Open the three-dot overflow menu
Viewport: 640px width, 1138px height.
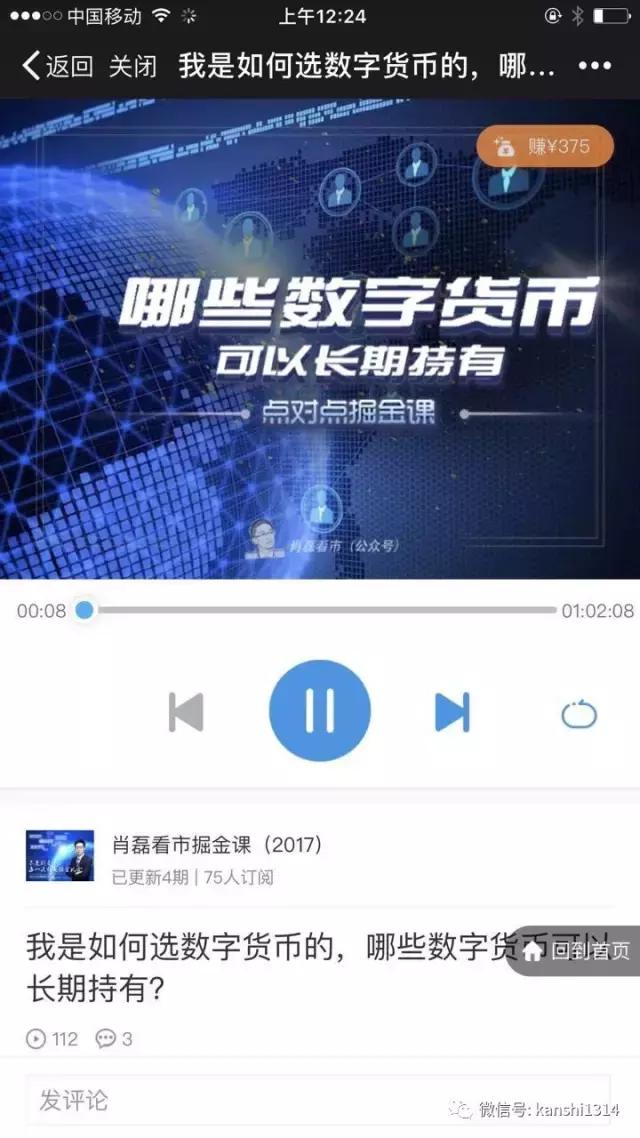pos(594,67)
